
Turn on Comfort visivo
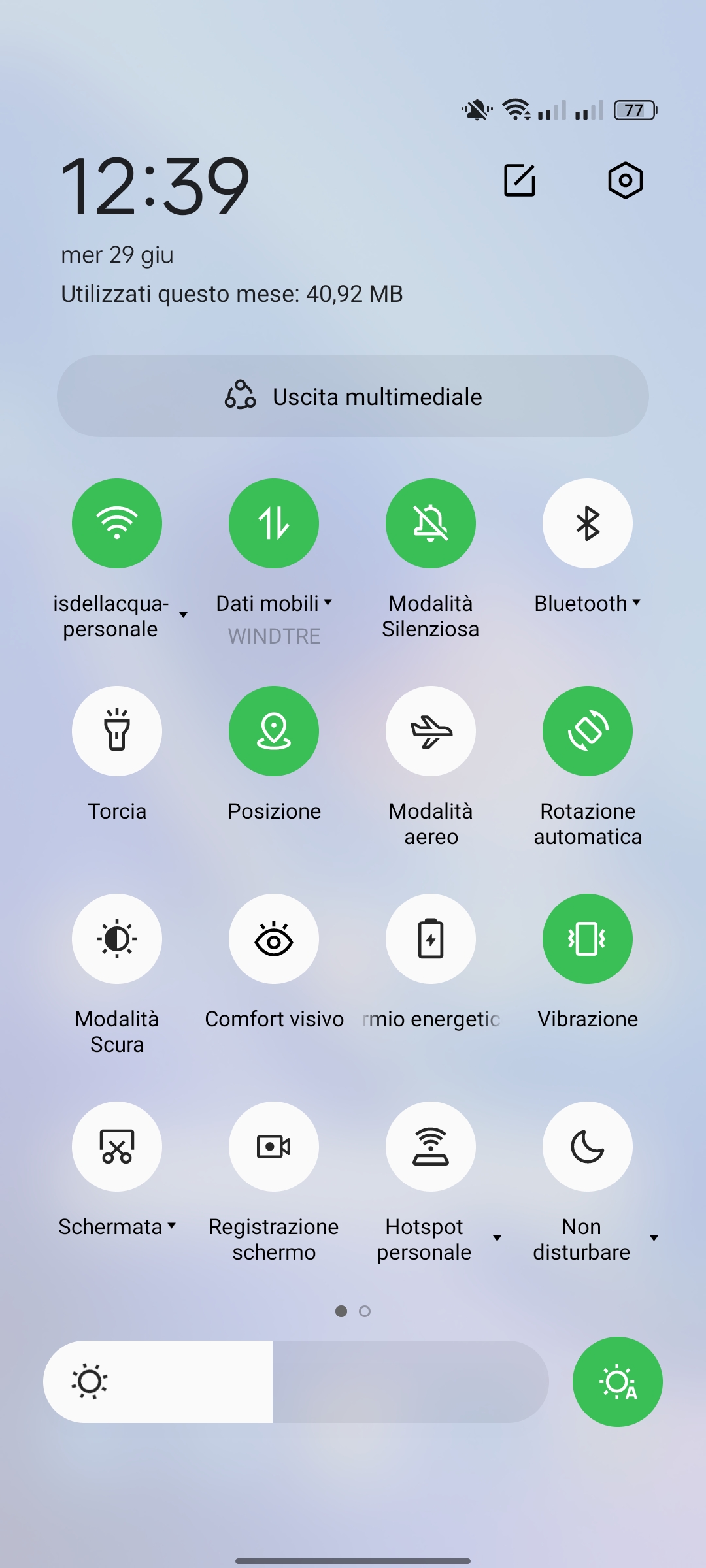pos(274,938)
